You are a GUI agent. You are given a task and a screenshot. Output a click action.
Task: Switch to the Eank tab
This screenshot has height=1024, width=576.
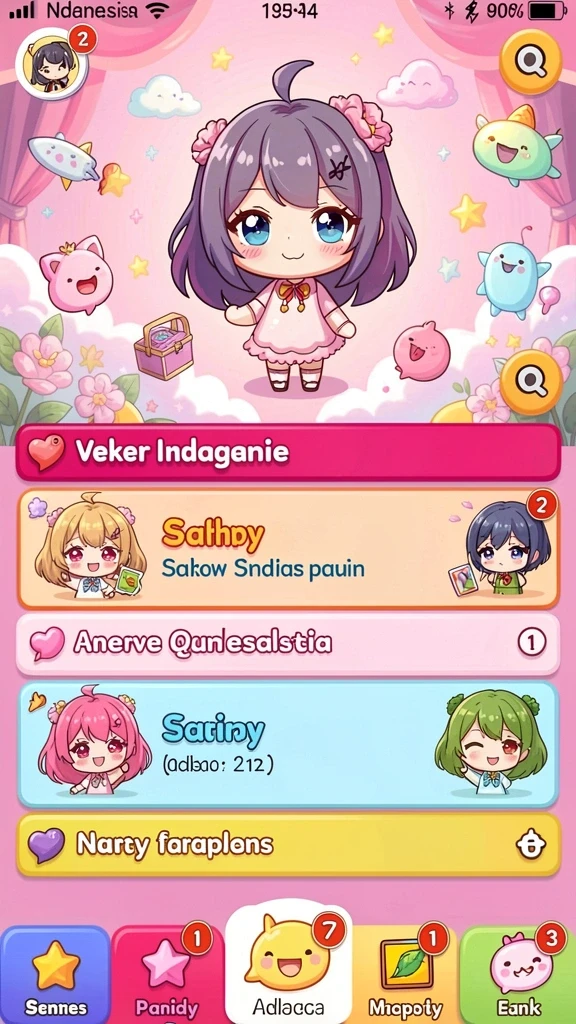pos(519,975)
